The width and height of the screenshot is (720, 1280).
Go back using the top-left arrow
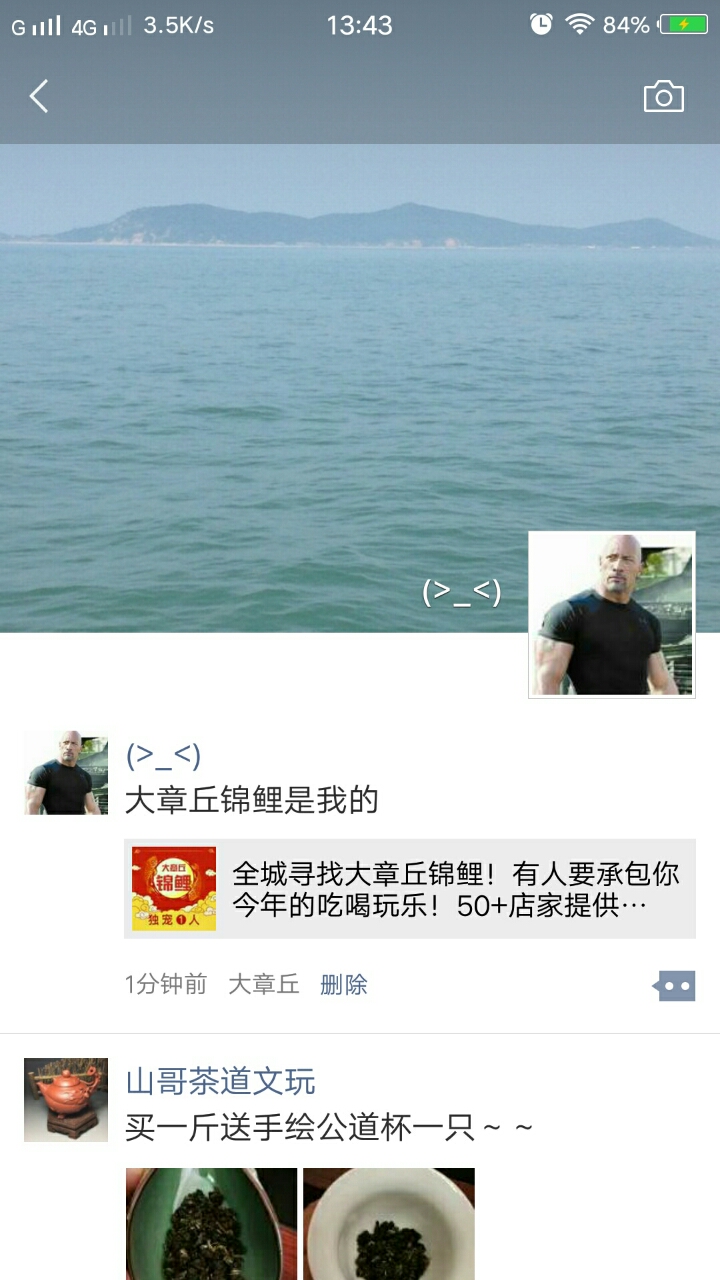39,97
